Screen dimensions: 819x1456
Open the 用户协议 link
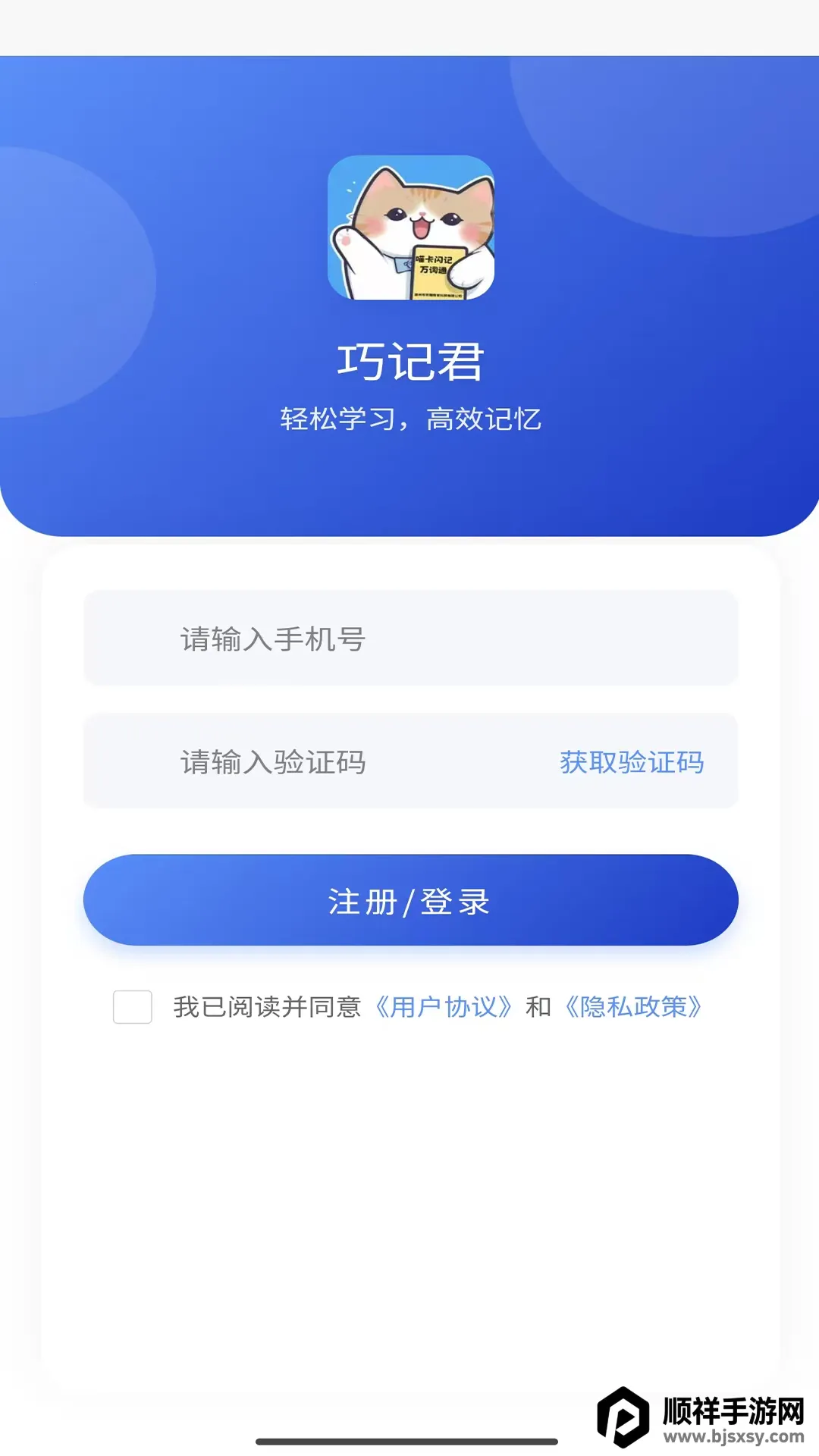coord(444,1007)
